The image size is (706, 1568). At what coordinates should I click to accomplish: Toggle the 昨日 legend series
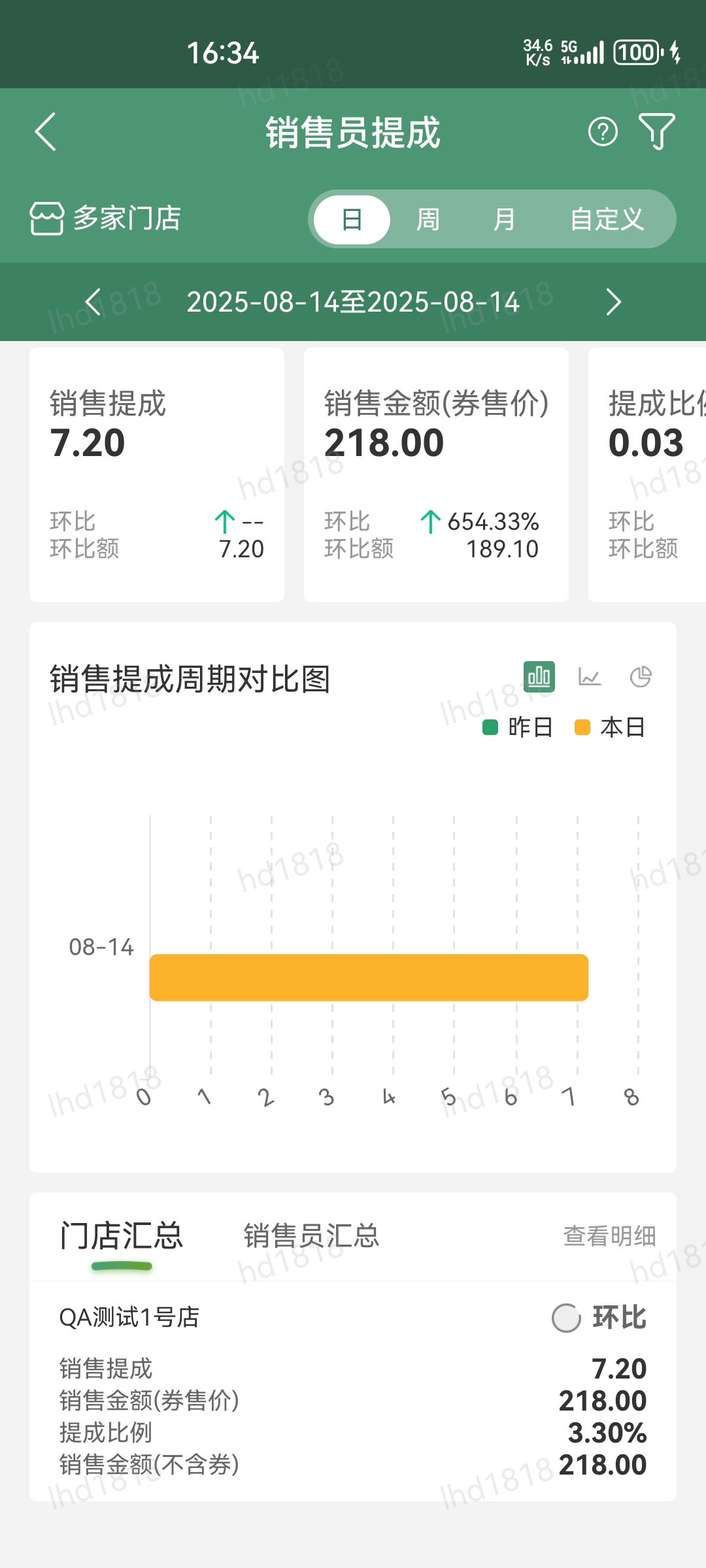pos(518,727)
